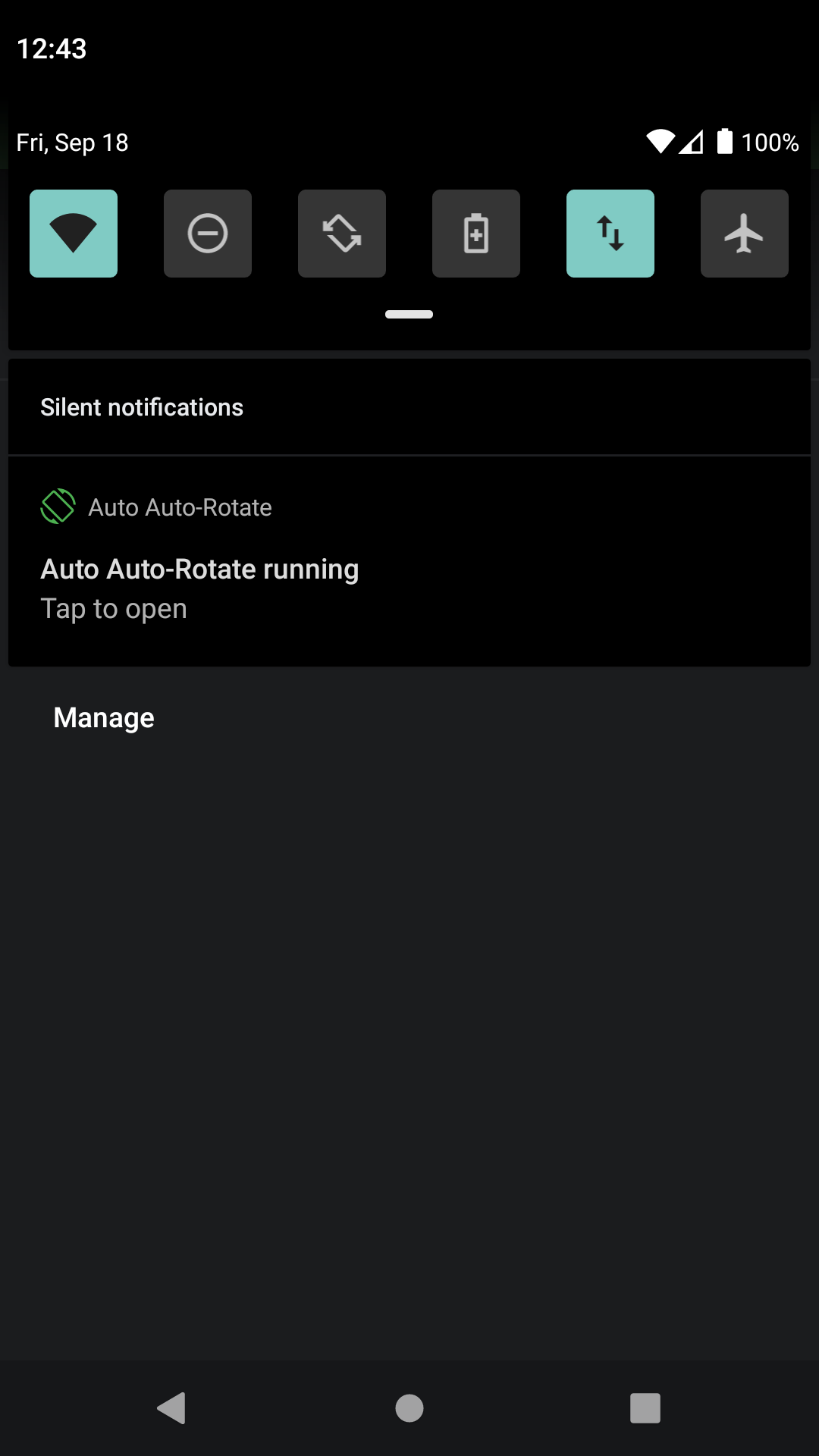Enable airplane mode tile
This screenshot has height=1456, width=819.
pyautogui.click(x=745, y=234)
